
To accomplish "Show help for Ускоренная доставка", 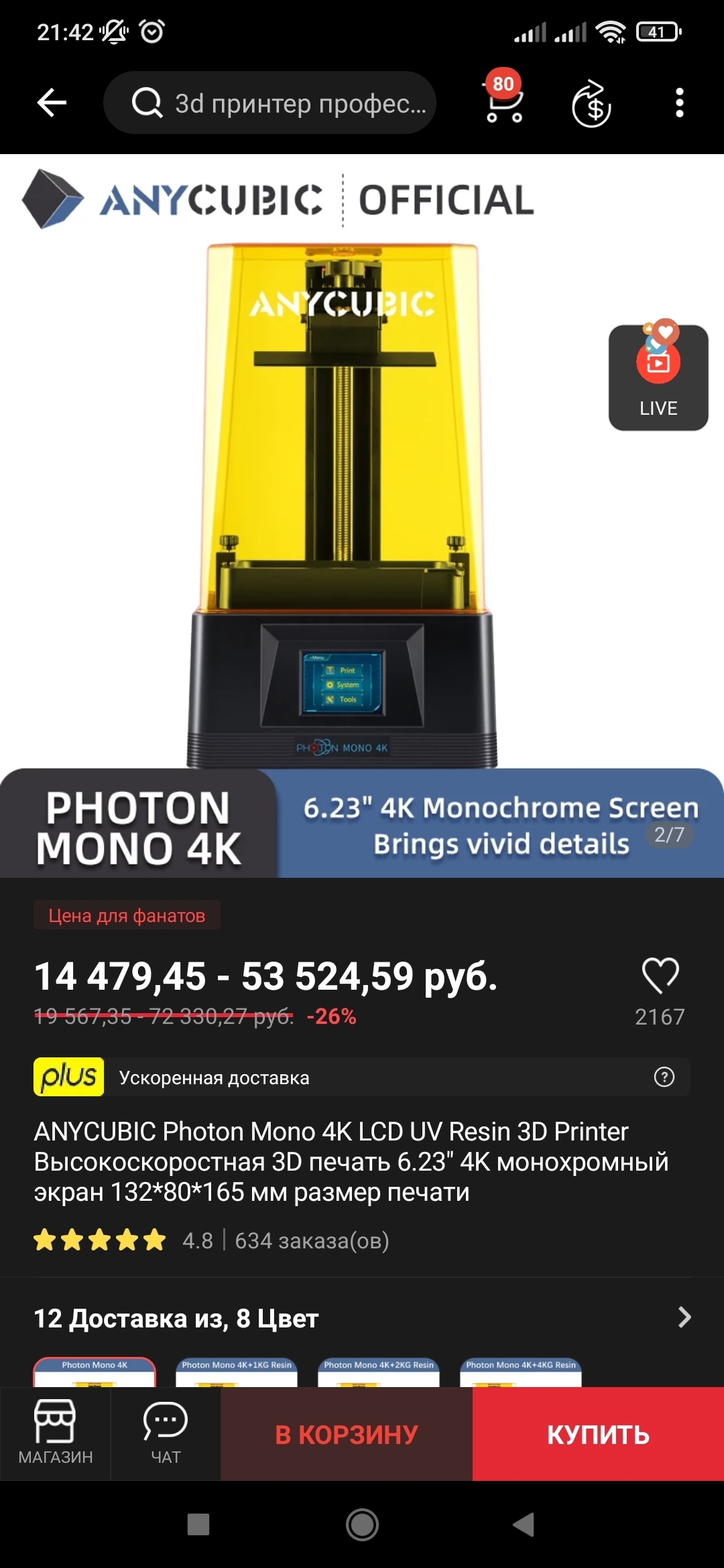I will tap(664, 1077).
